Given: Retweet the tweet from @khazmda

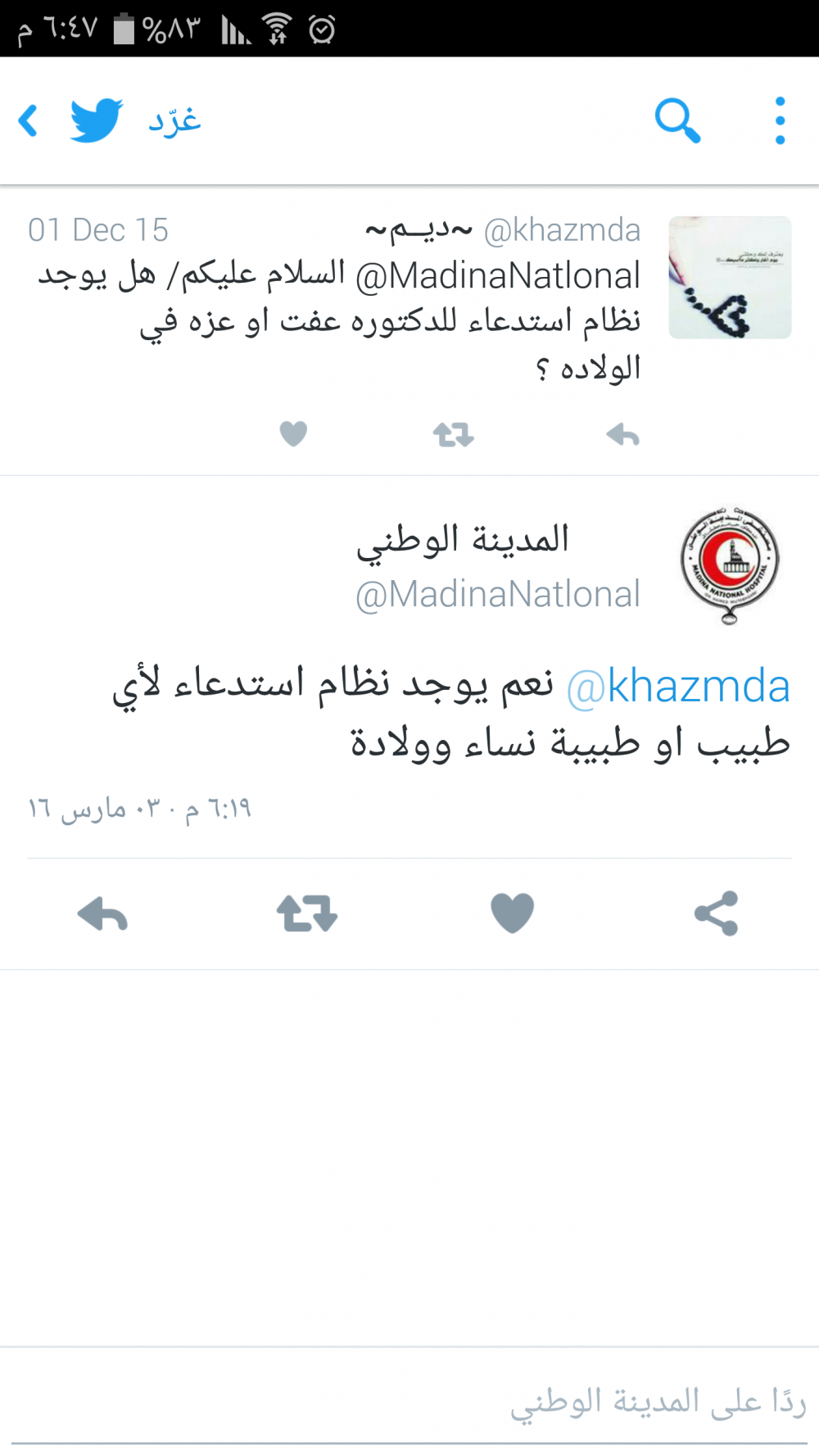Looking at the screenshot, I should pyautogui.click(x=454, y=433).
